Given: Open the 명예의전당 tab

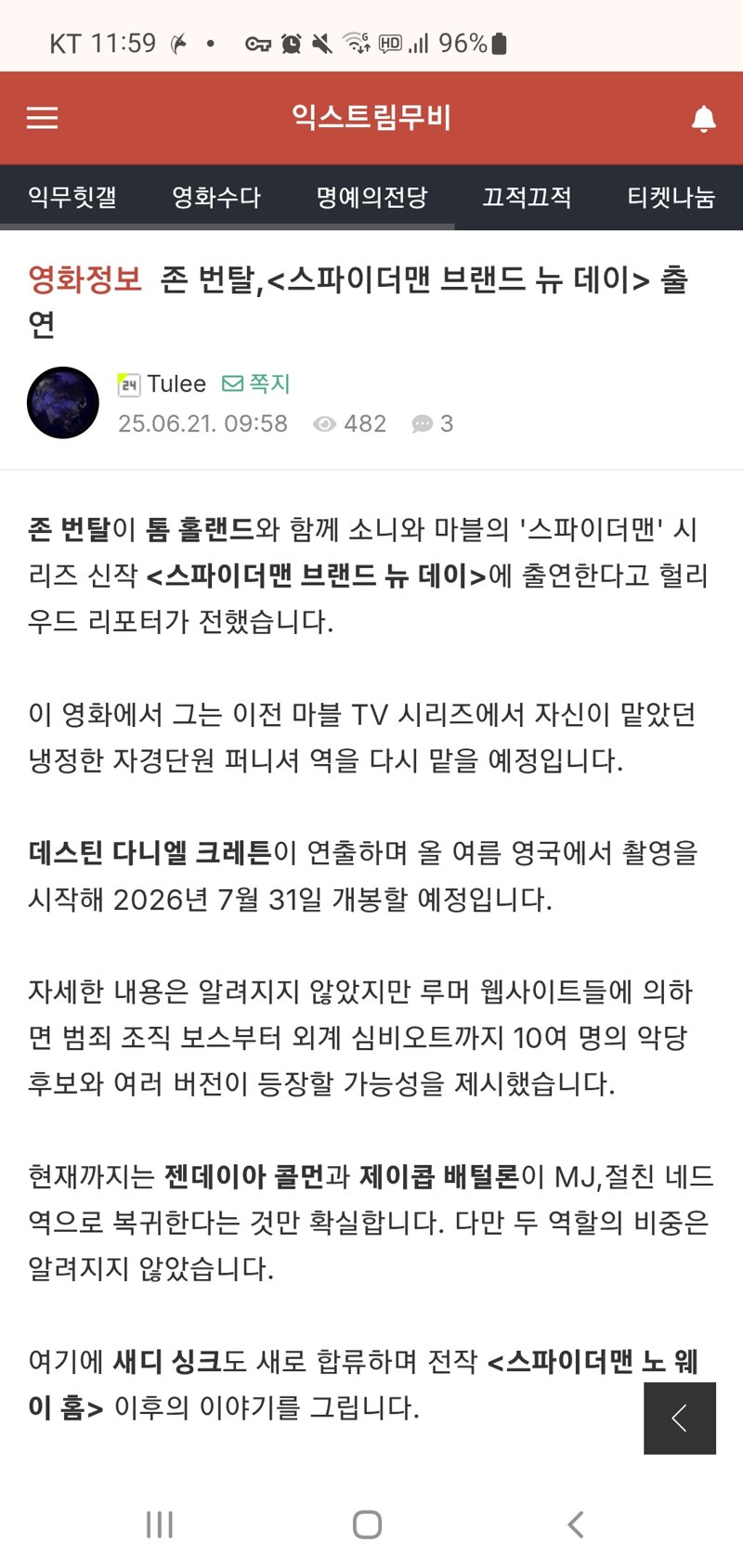Looking at the screenshot, I should click(371, 197).
